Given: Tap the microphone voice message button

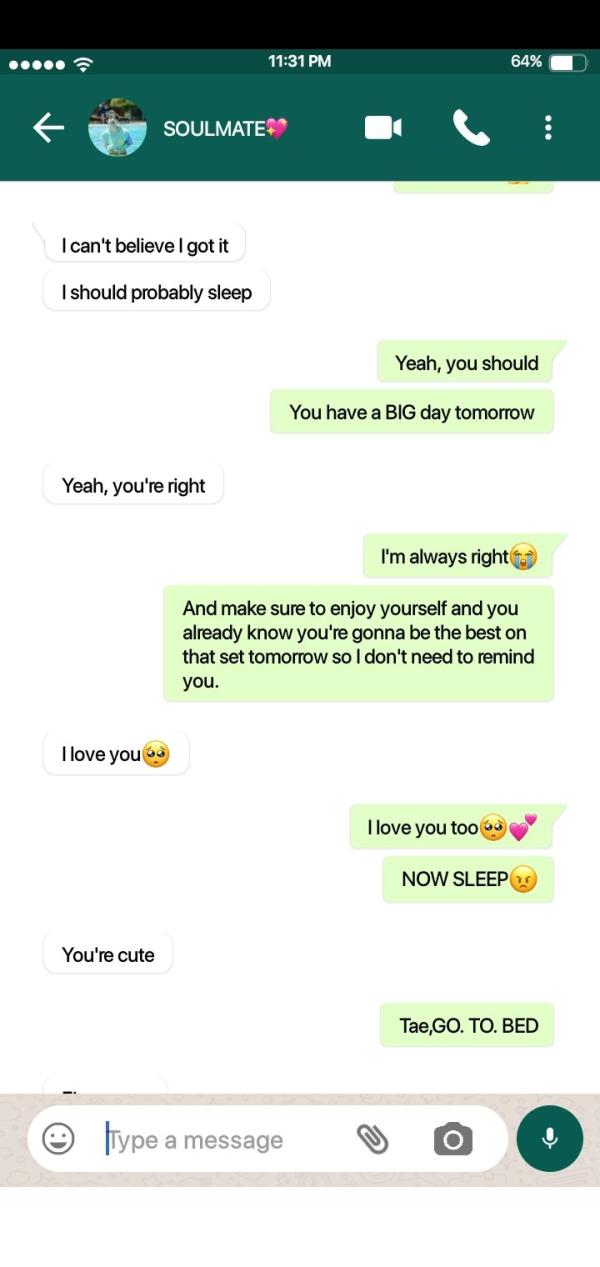Looking at the screenshot, I should point(549,1138).
